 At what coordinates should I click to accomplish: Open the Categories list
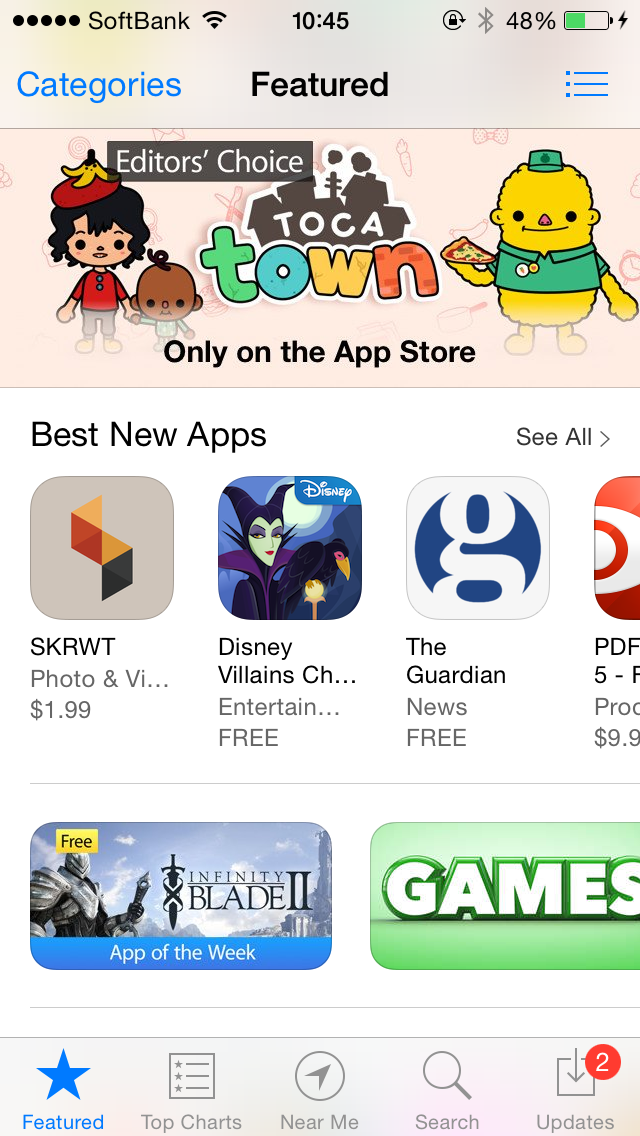tap(99, 85)
